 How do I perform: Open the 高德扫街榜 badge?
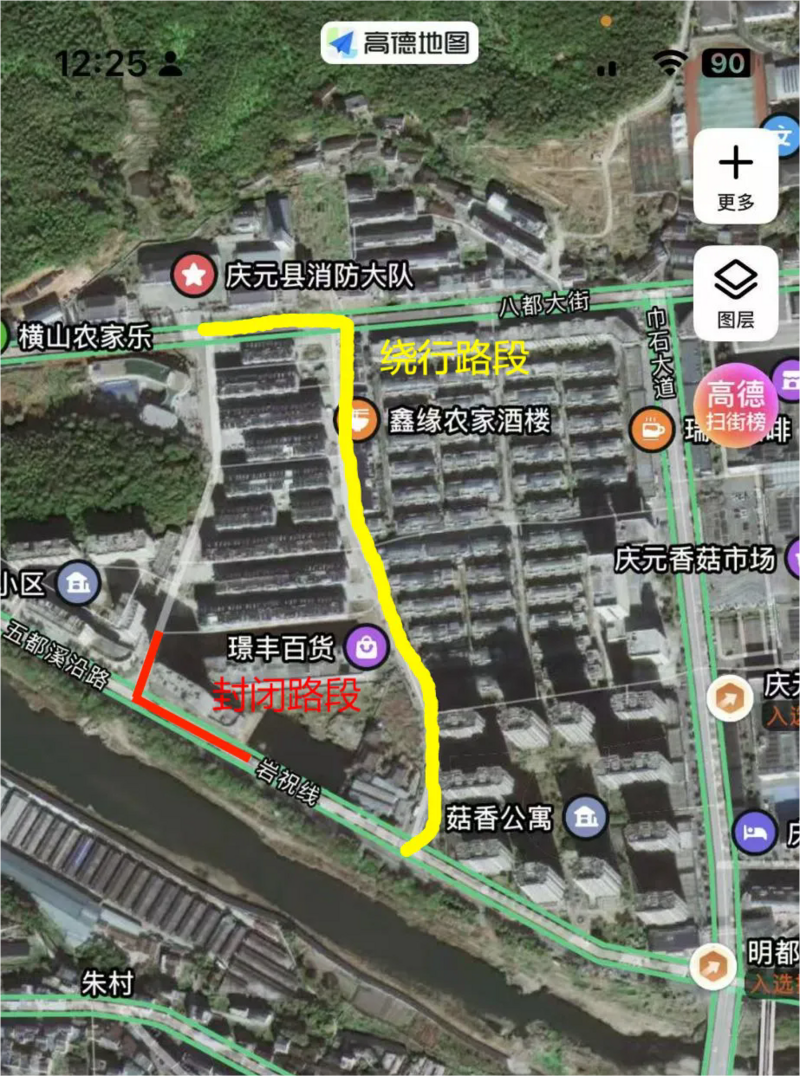click(735, 404)
